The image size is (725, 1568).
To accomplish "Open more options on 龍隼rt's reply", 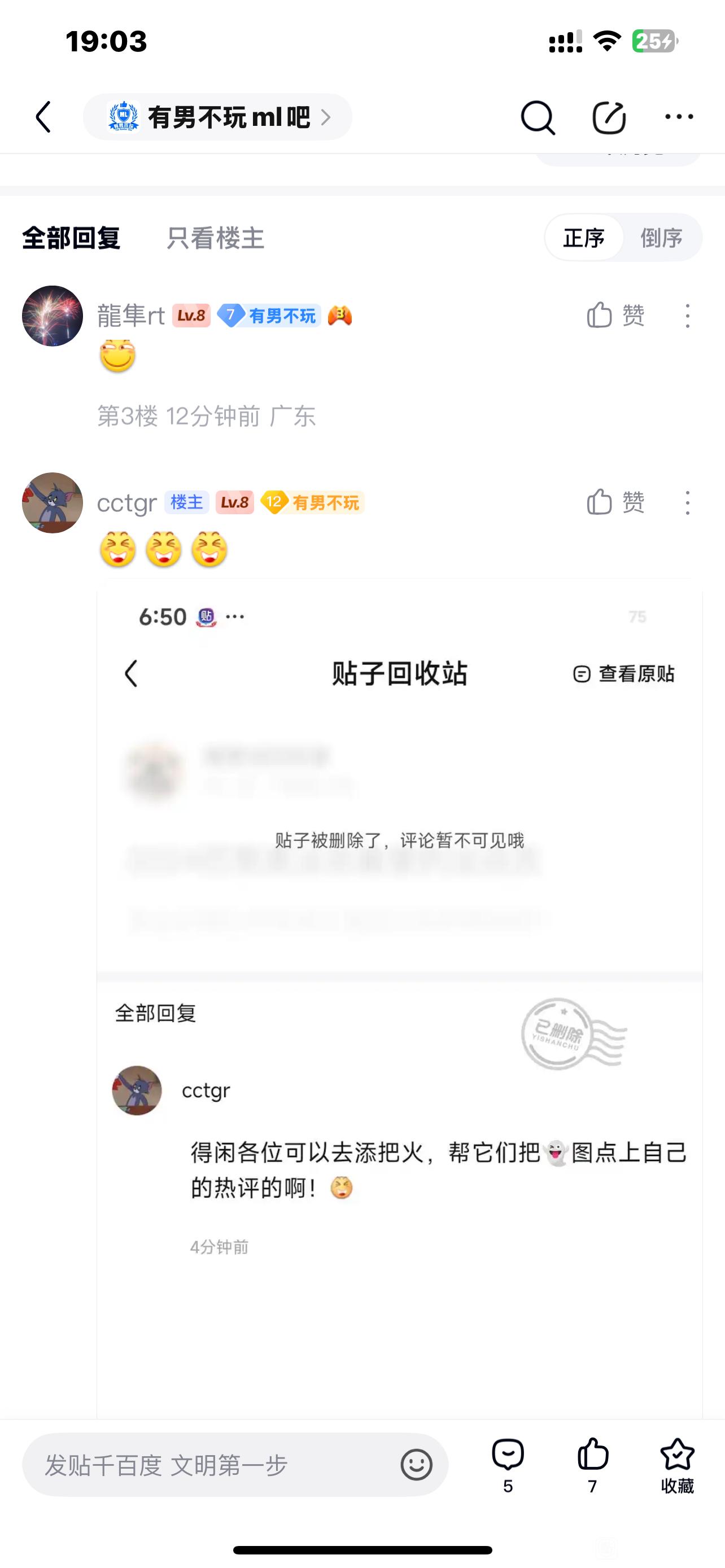I will (x=687, y=316).
